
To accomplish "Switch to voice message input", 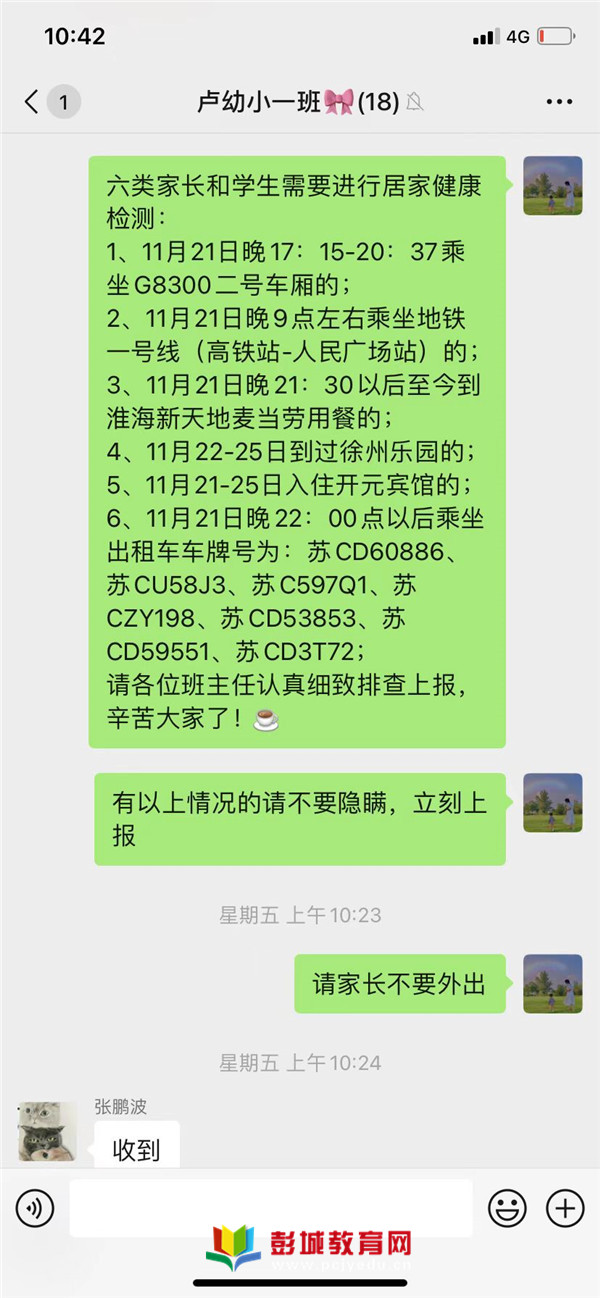I will tap(35, 1209).
